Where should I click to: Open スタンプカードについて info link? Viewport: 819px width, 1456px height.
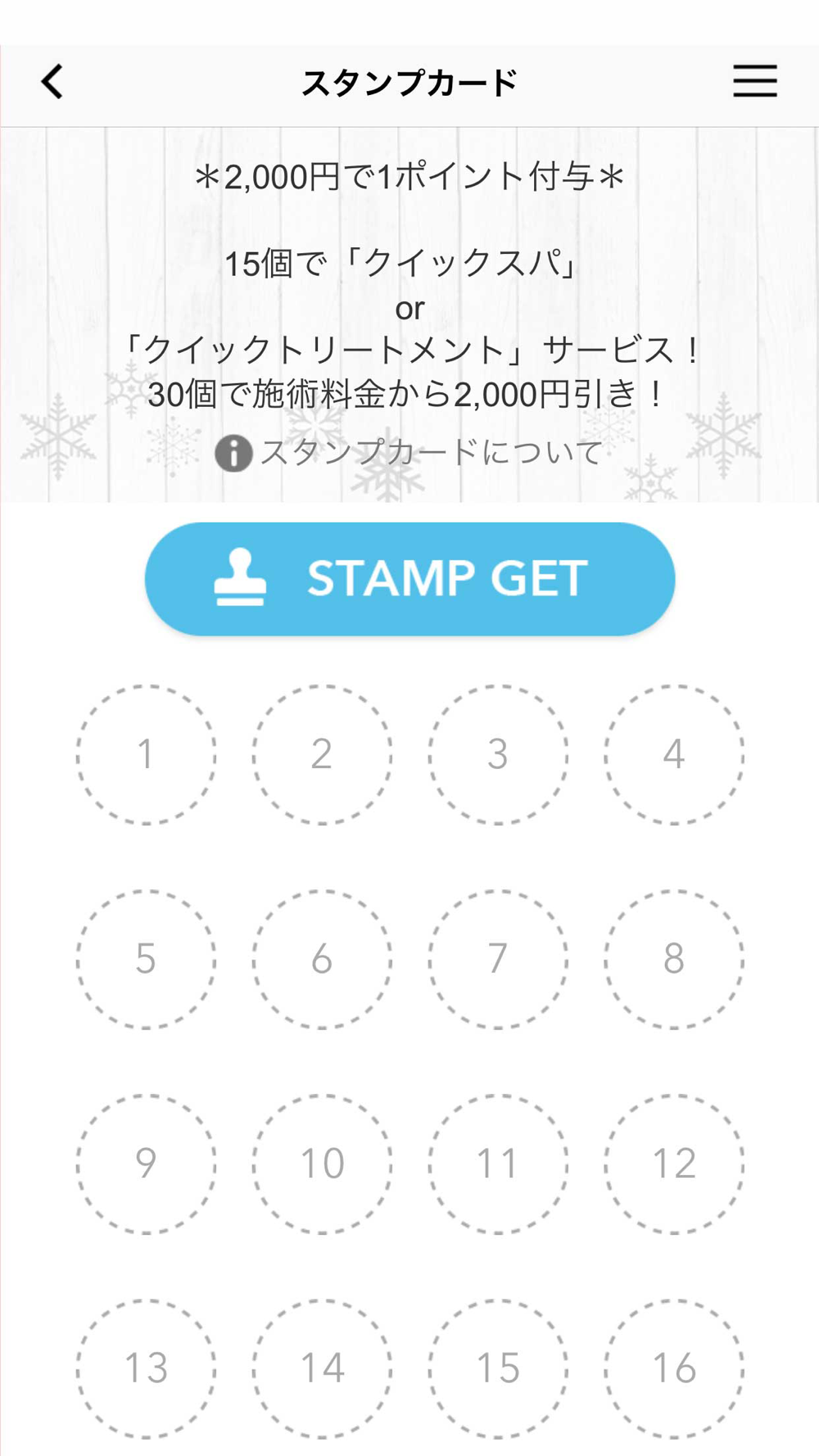(x=408, y=452)
